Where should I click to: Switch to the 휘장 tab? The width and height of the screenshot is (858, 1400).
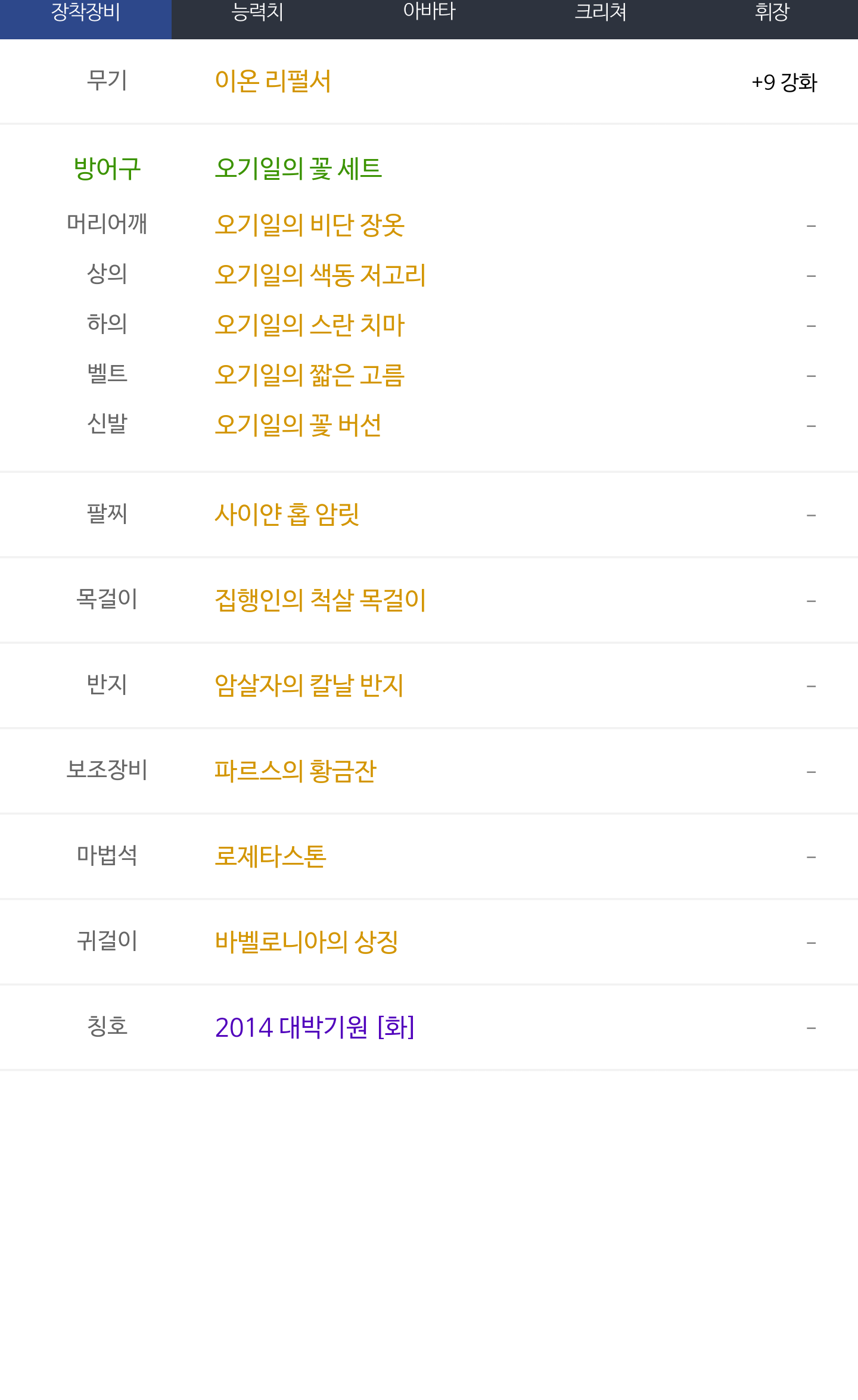772,14
